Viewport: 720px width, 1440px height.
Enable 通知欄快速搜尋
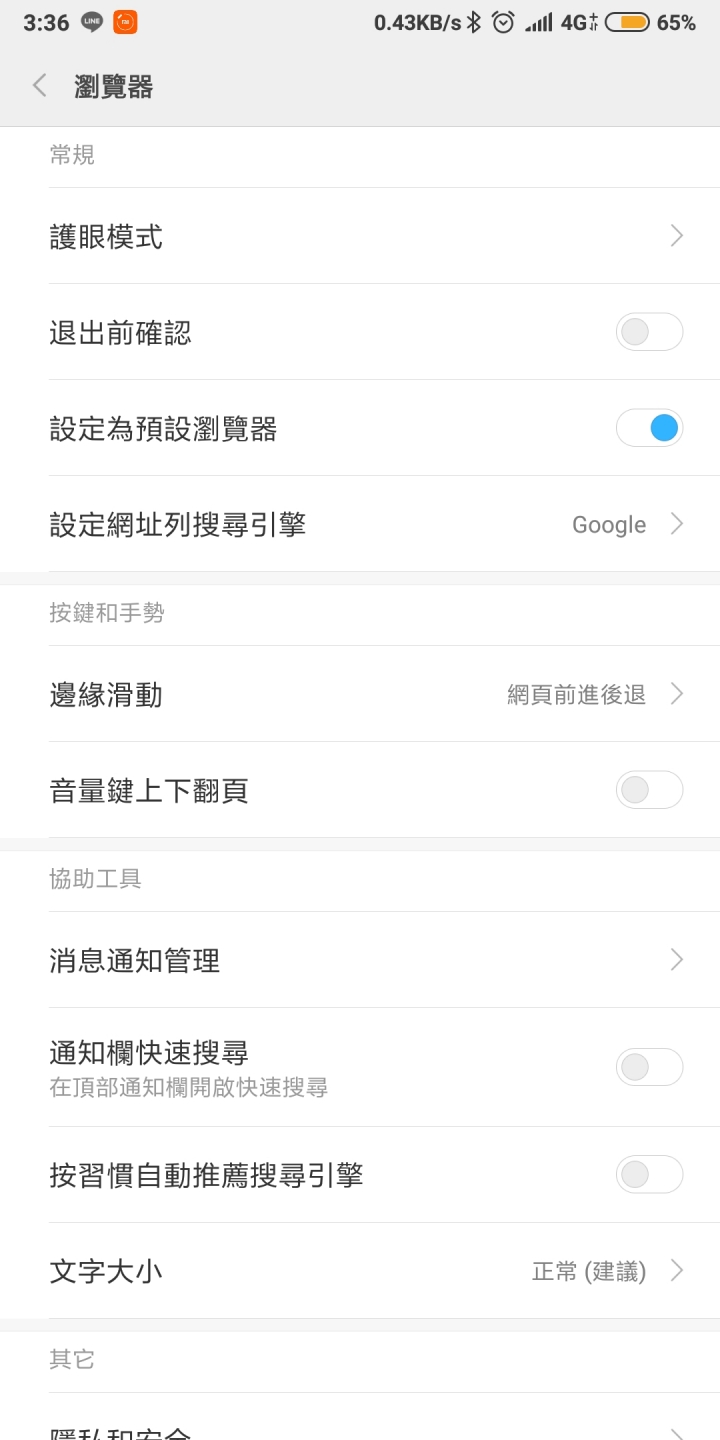[x=649, y=1067]
